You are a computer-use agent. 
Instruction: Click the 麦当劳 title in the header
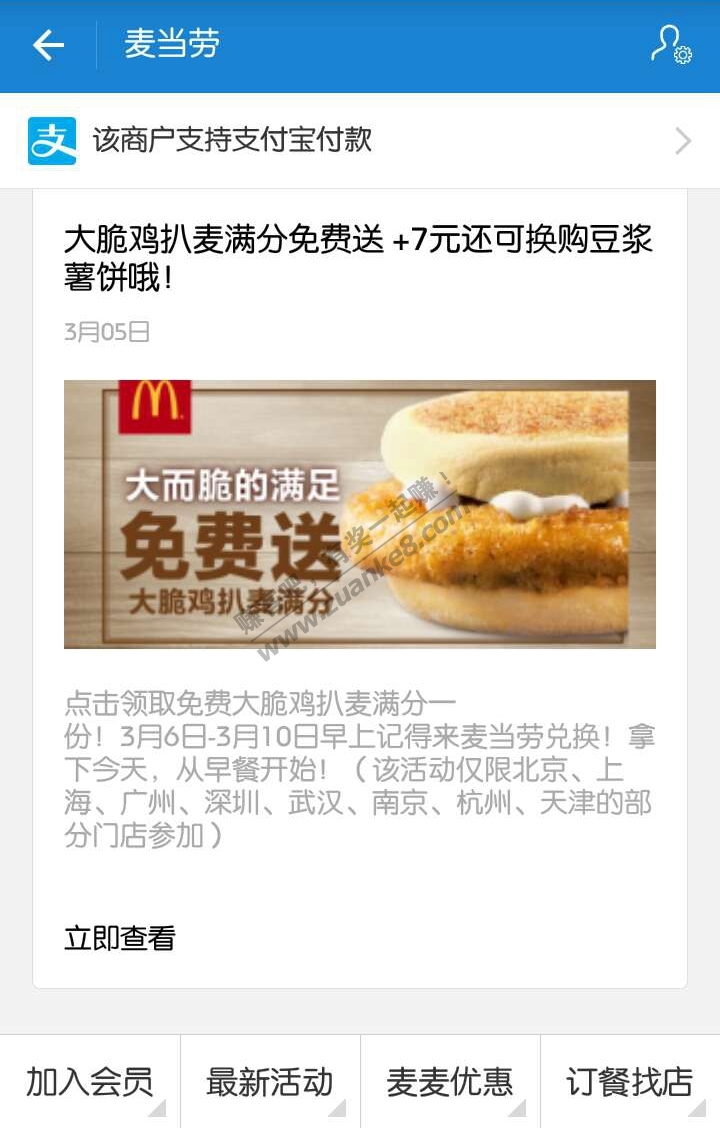pyautogui.click(x=172, y=45)
